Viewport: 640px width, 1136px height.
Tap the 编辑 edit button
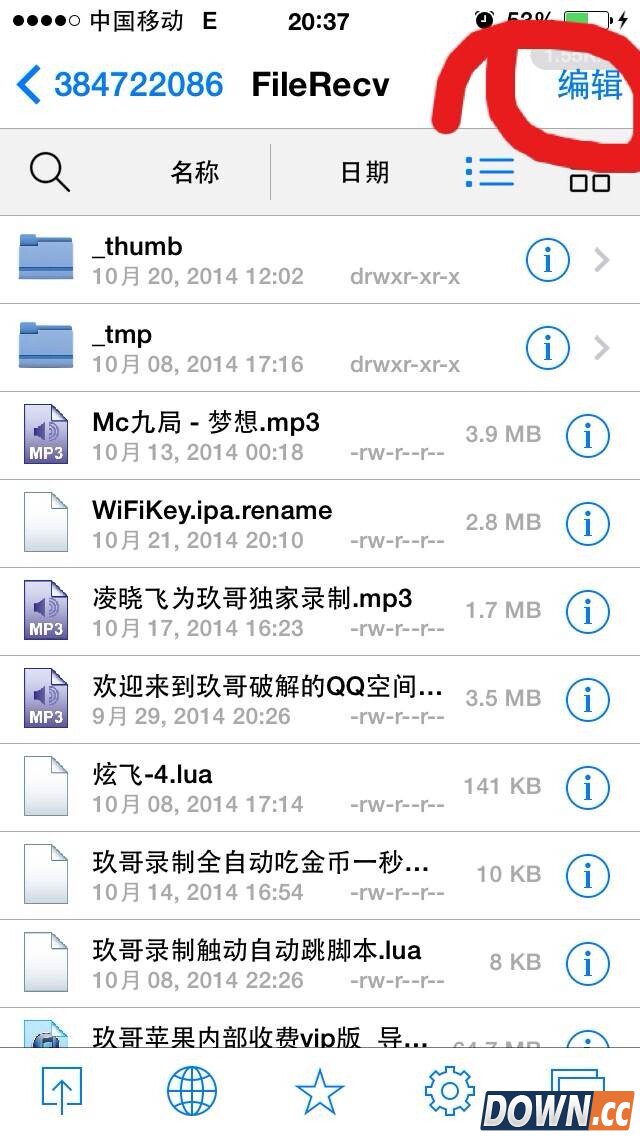pyautogui.click(x=590, y=85)
